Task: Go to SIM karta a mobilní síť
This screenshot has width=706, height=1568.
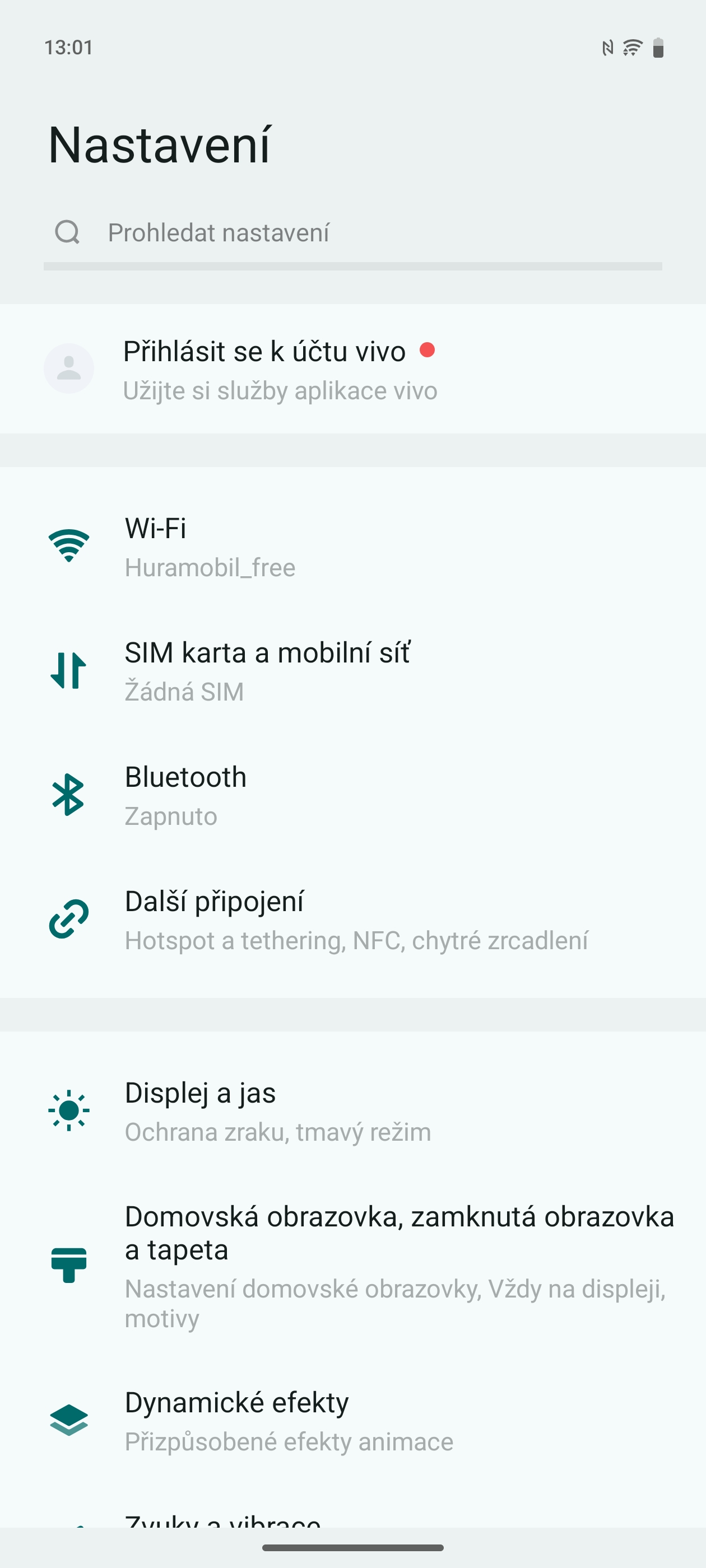Action: pos(352,671)
